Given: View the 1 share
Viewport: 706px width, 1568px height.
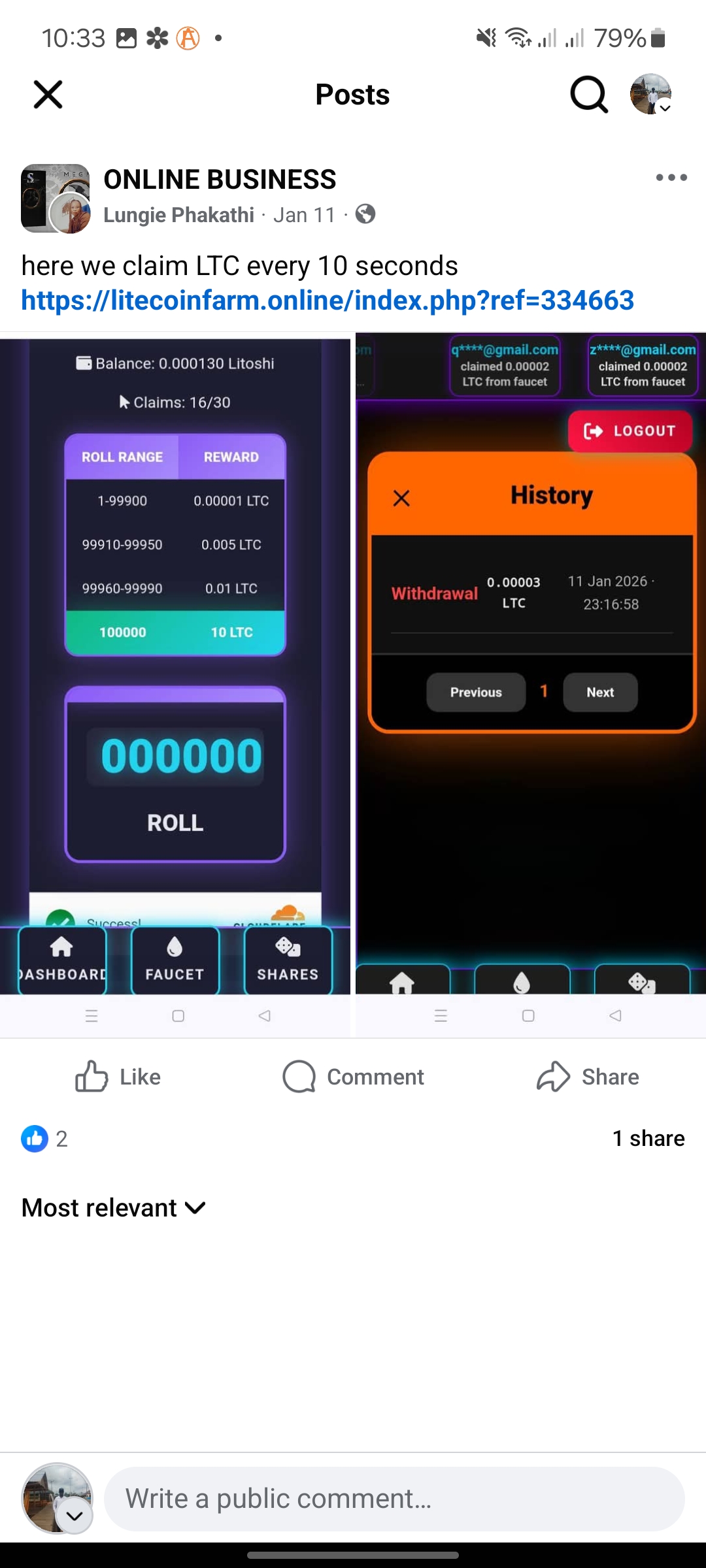Looking at the screenshot, I should click(648, 1139).
